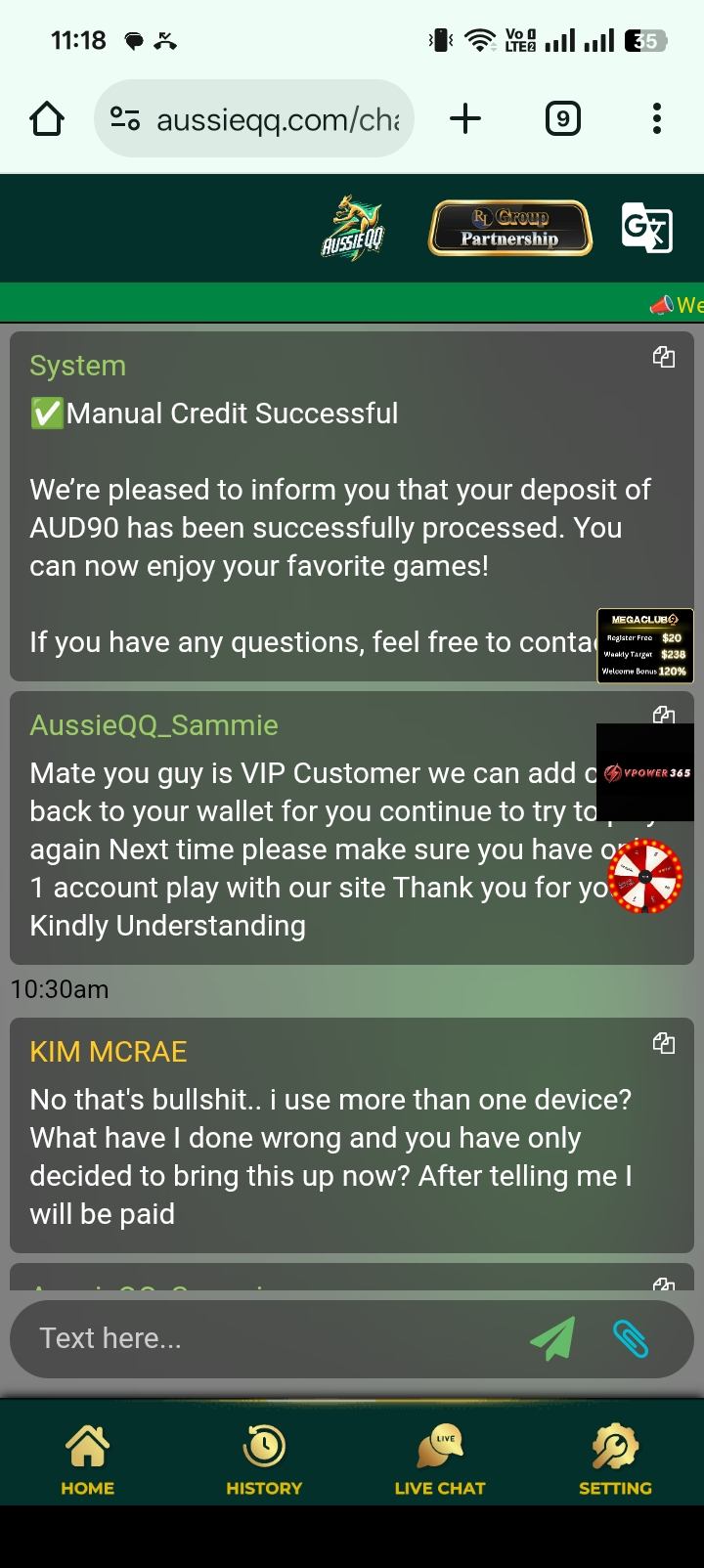Image resolution: width=704 pixels, height=1568 pixels.
Task: Open the Setting tab
Action: point(615,1460)
